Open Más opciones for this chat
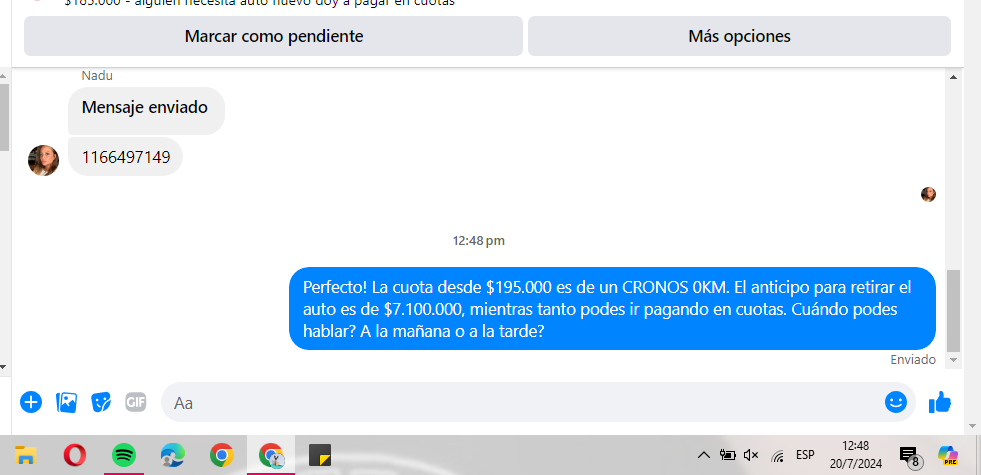This screenshot has width=981, height=475. (x=739, y=36)
